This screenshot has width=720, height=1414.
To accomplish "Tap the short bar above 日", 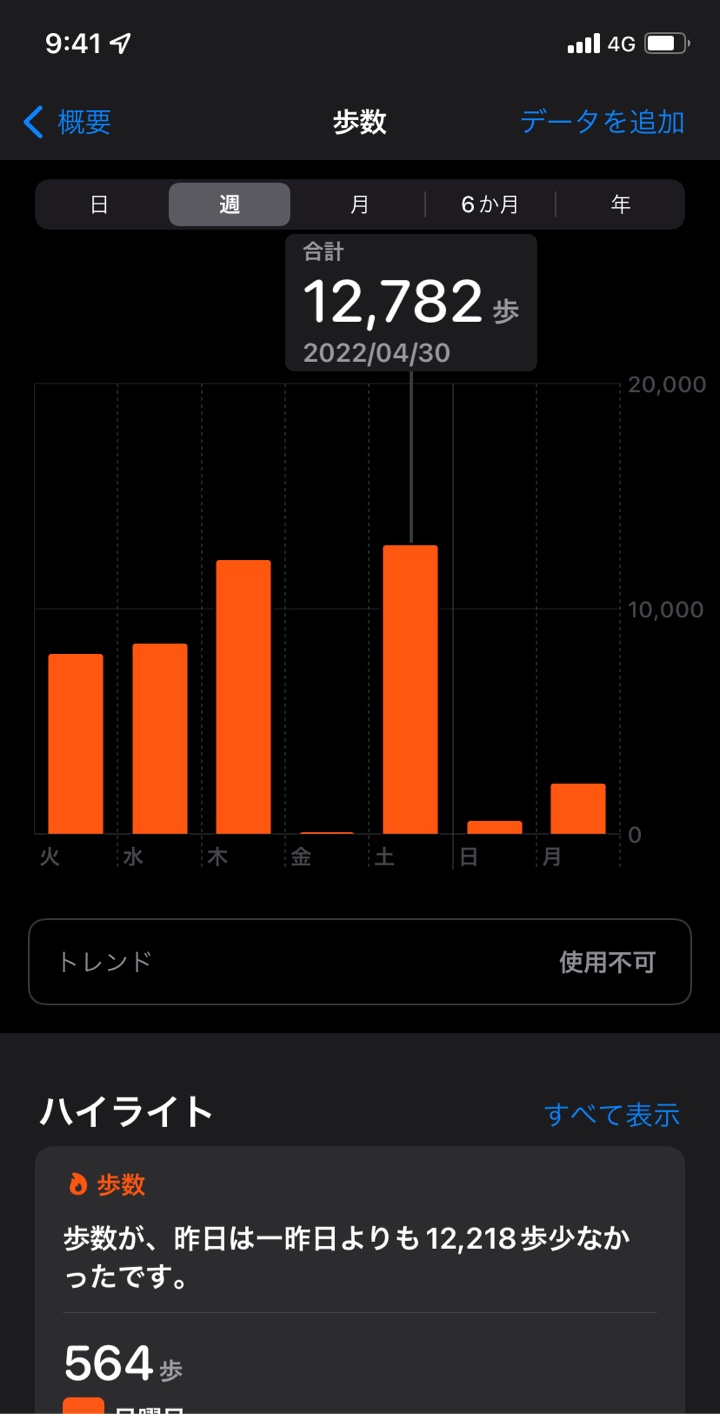I will point(494,828).
